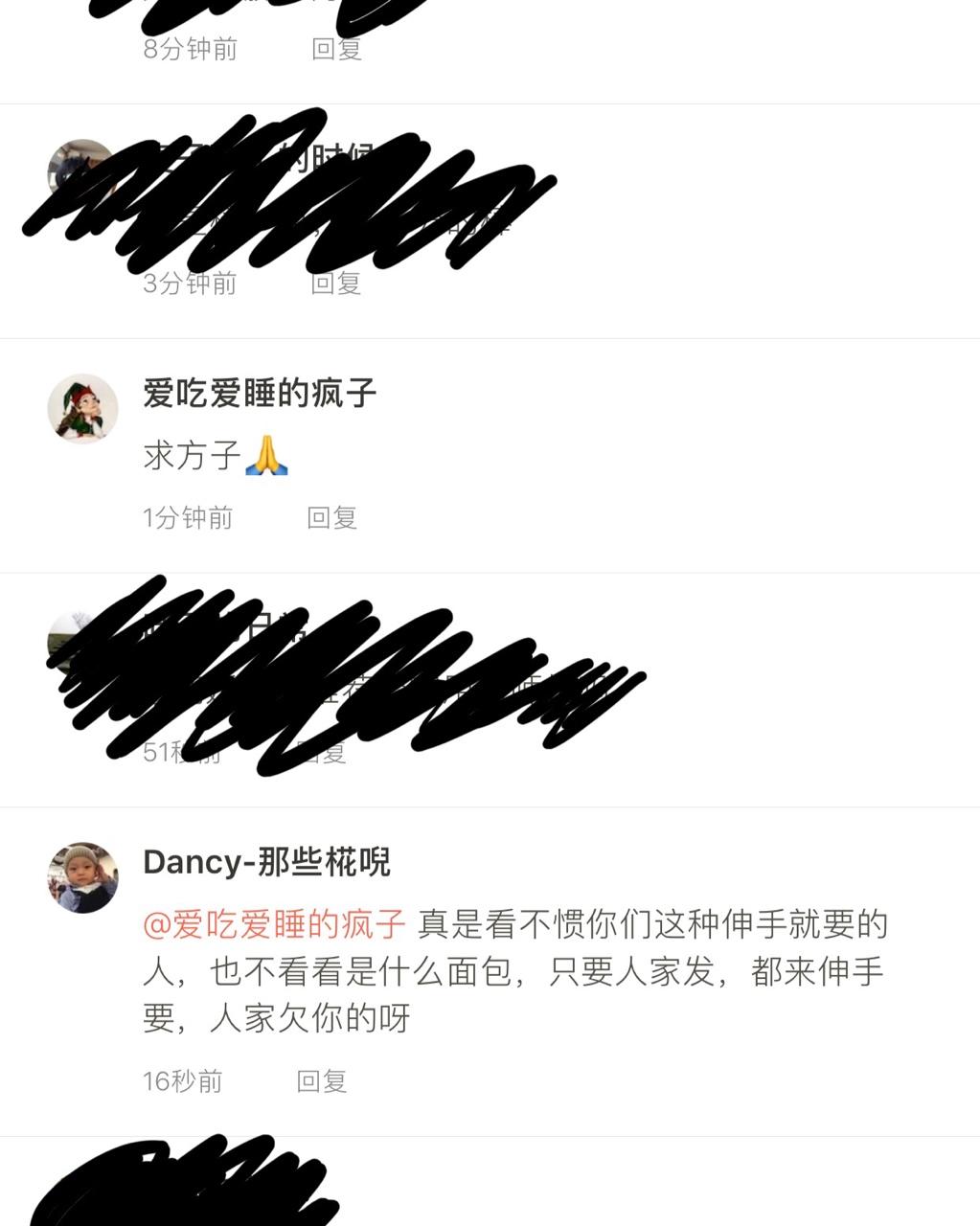Tap the username Dancy-那些椛唲
The height and width of the screenshot is (1226, 980).
pos(266,862)
